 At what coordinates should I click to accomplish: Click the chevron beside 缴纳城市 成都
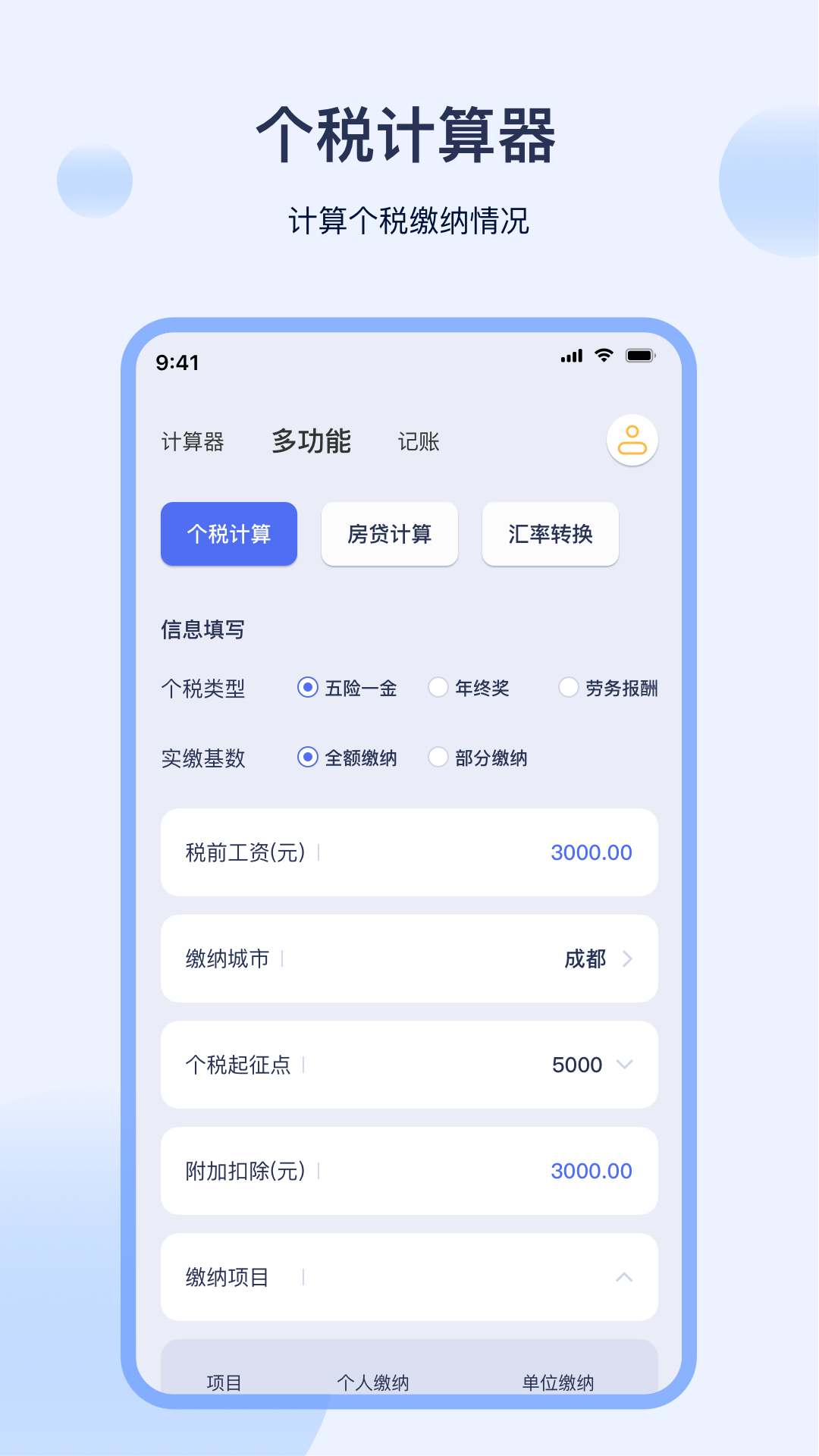click(627, 959)
